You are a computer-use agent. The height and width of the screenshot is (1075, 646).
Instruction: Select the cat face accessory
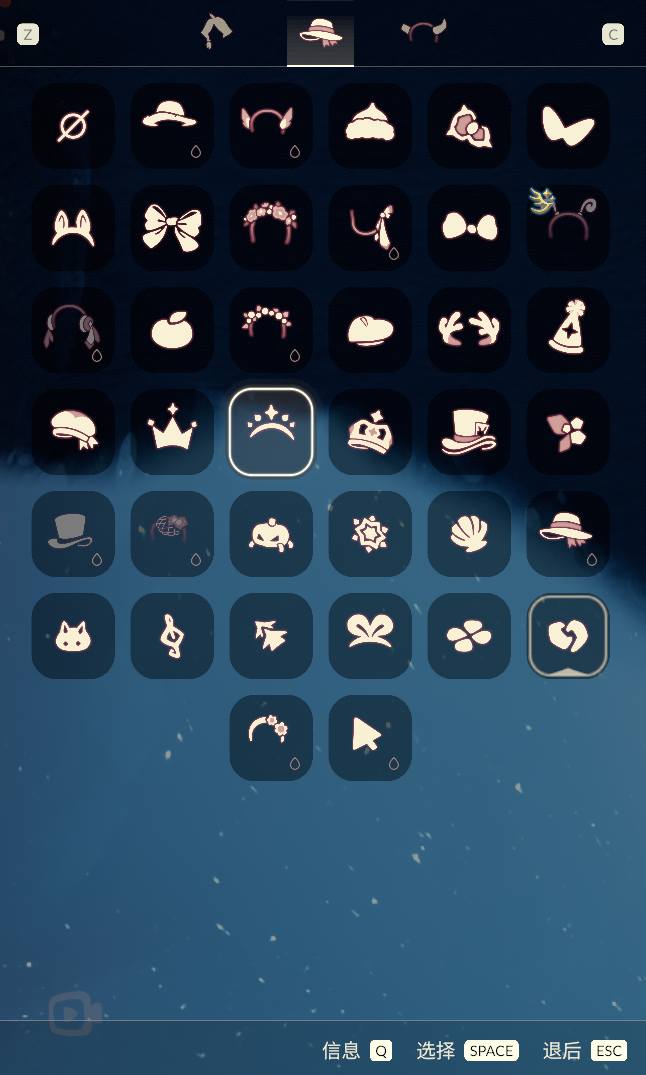click(73, 636)
